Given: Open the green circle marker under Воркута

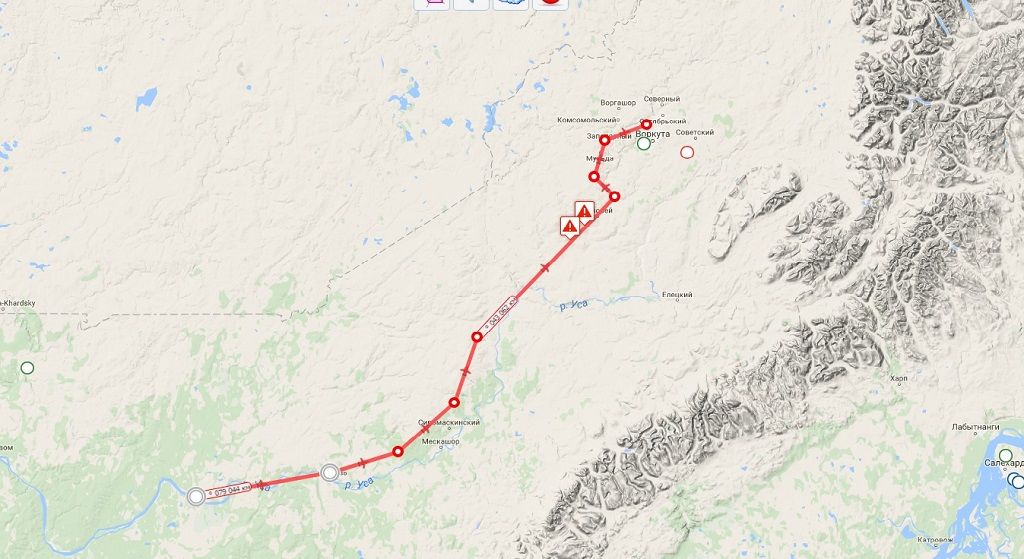Looking at the screenshot, I should tap(644, 144).
